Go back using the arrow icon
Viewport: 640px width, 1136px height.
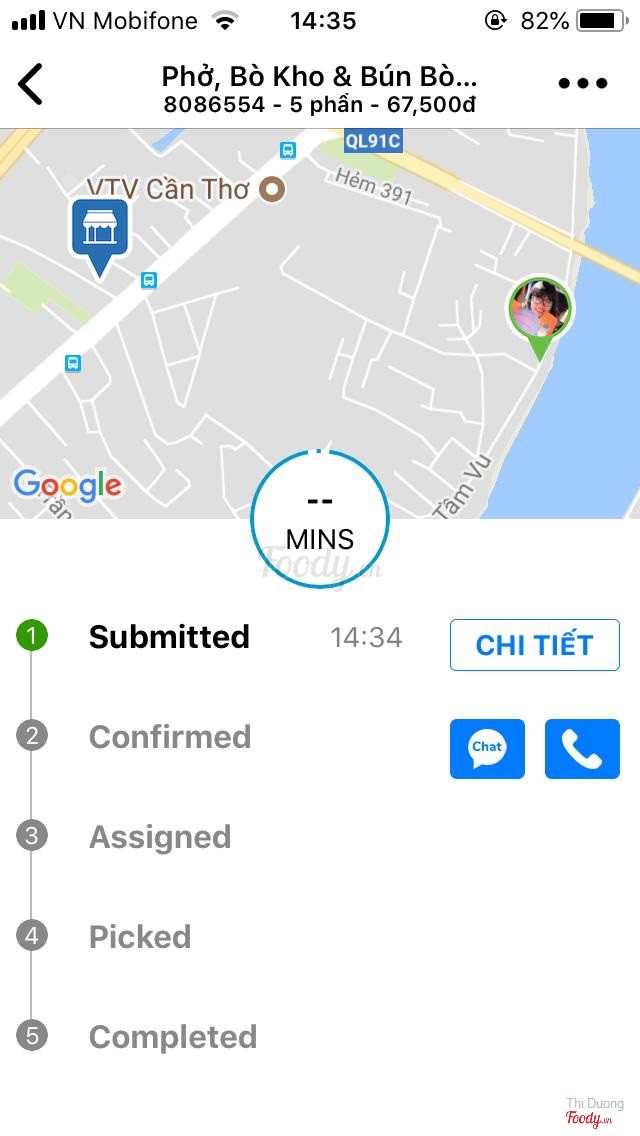(x=31, y=84)
